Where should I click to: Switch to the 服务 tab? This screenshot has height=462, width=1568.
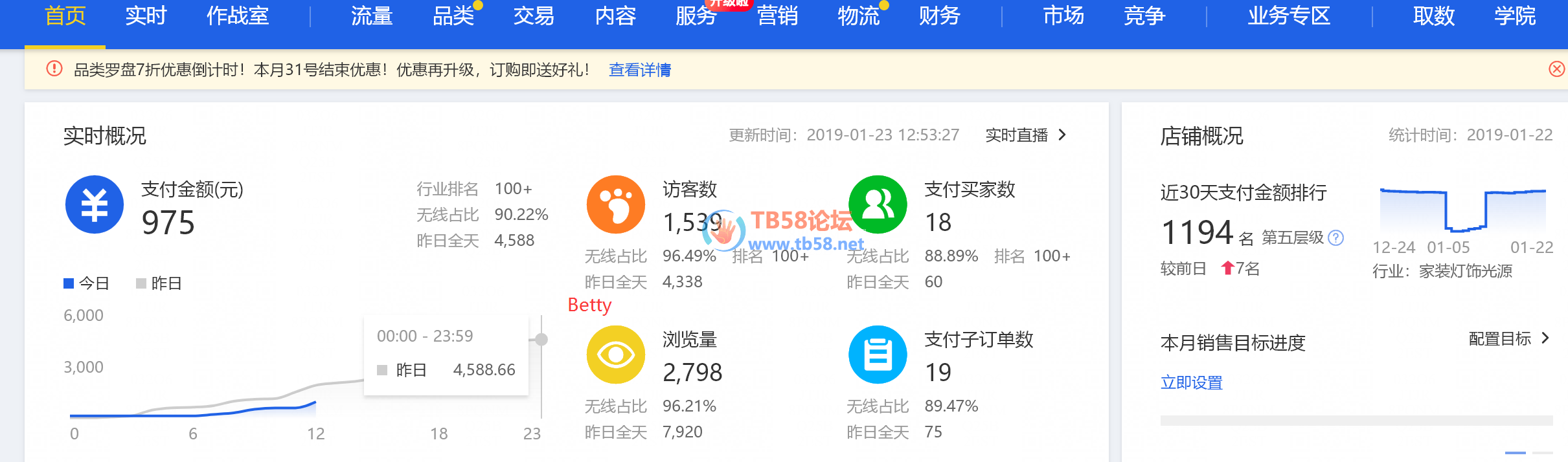696,16
